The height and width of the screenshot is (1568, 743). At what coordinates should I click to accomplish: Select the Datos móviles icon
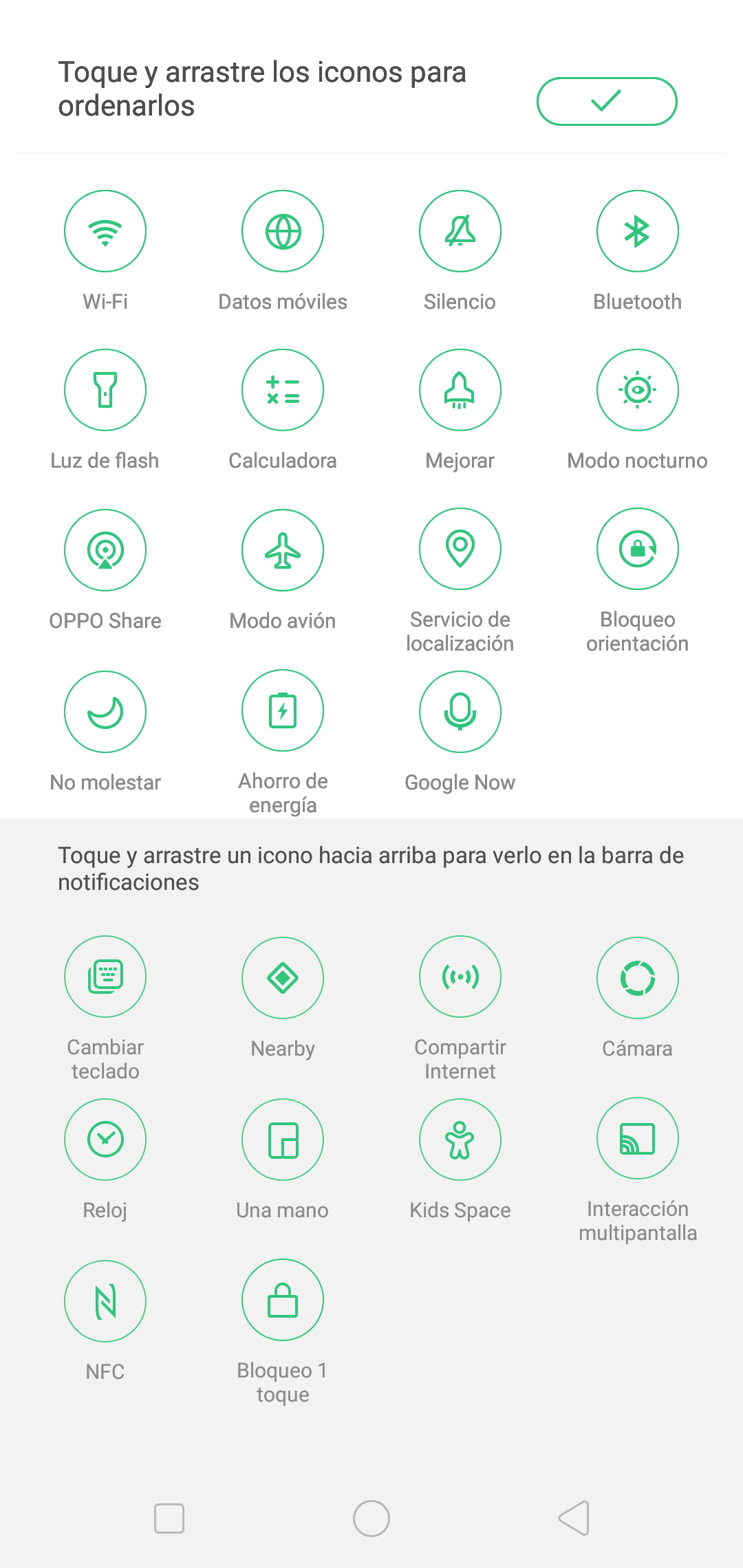pyautogui.click(x=283, y=231)
